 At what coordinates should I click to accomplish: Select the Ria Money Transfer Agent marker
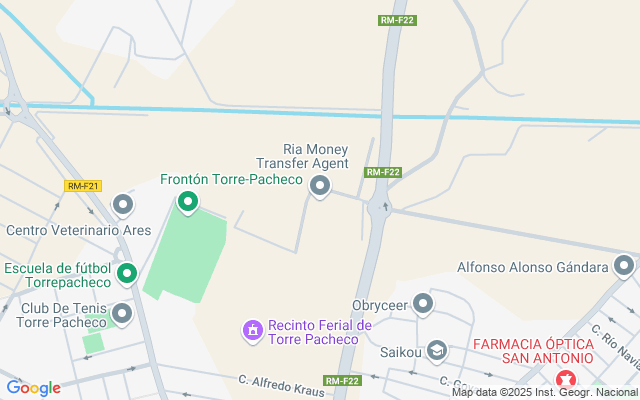coord(320,186)
